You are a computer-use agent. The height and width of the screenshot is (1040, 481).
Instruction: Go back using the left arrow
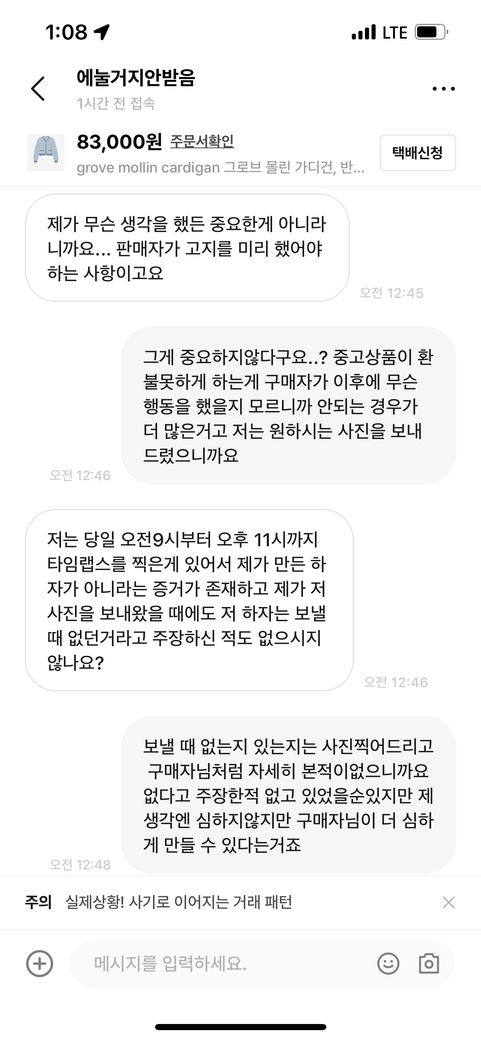point(38,89)
